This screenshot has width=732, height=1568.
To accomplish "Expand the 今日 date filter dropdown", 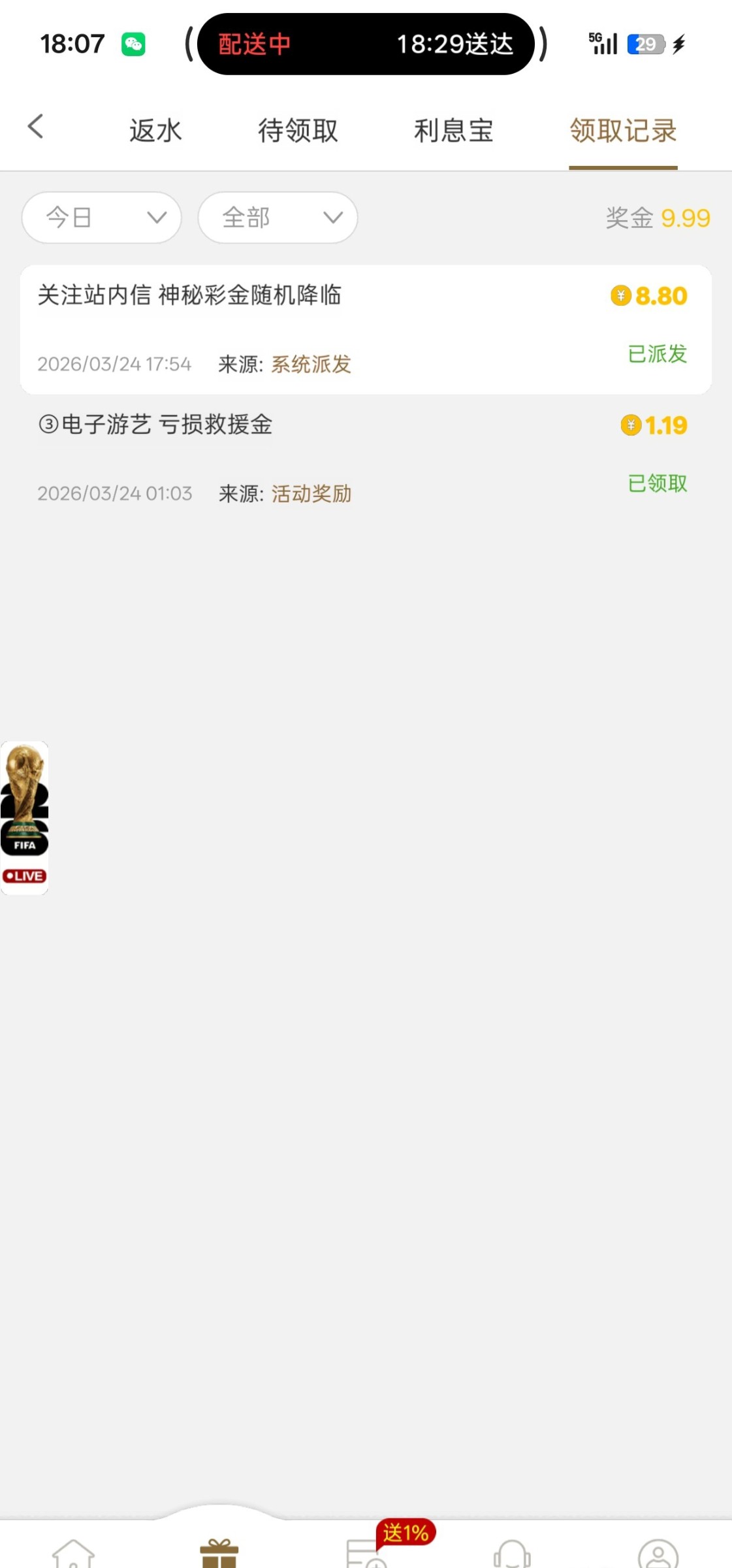I will point(102,218).
